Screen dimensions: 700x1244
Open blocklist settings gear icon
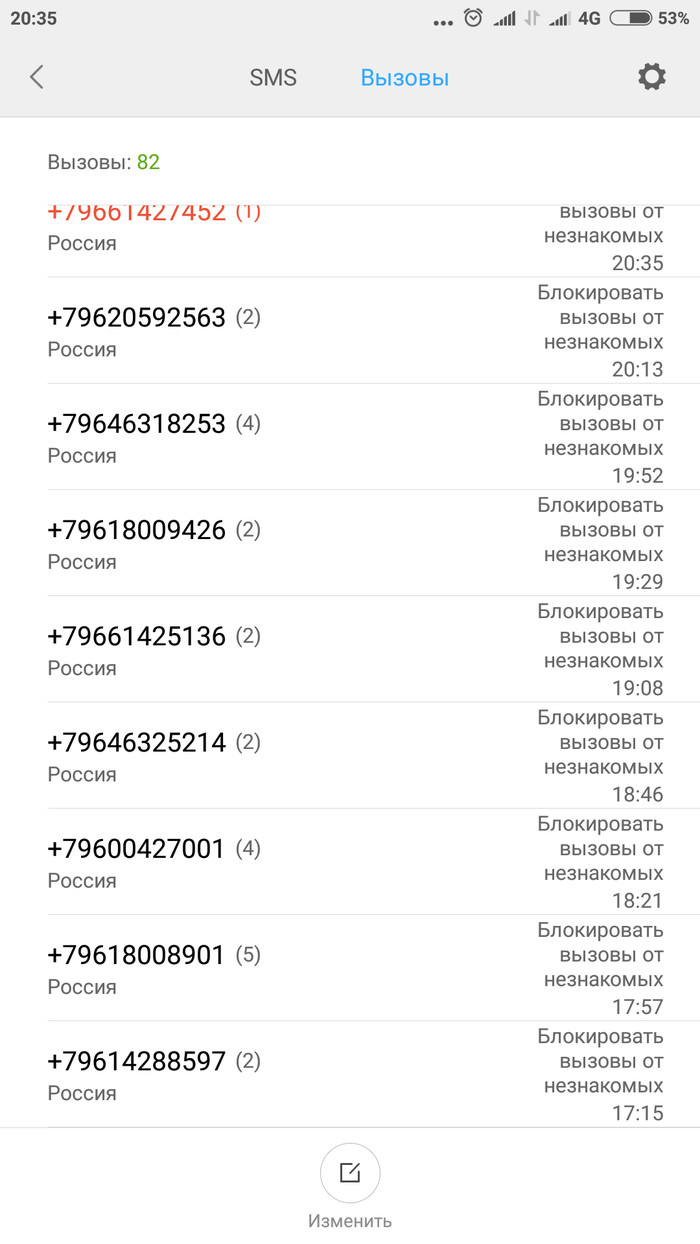(x=652, y=77)
